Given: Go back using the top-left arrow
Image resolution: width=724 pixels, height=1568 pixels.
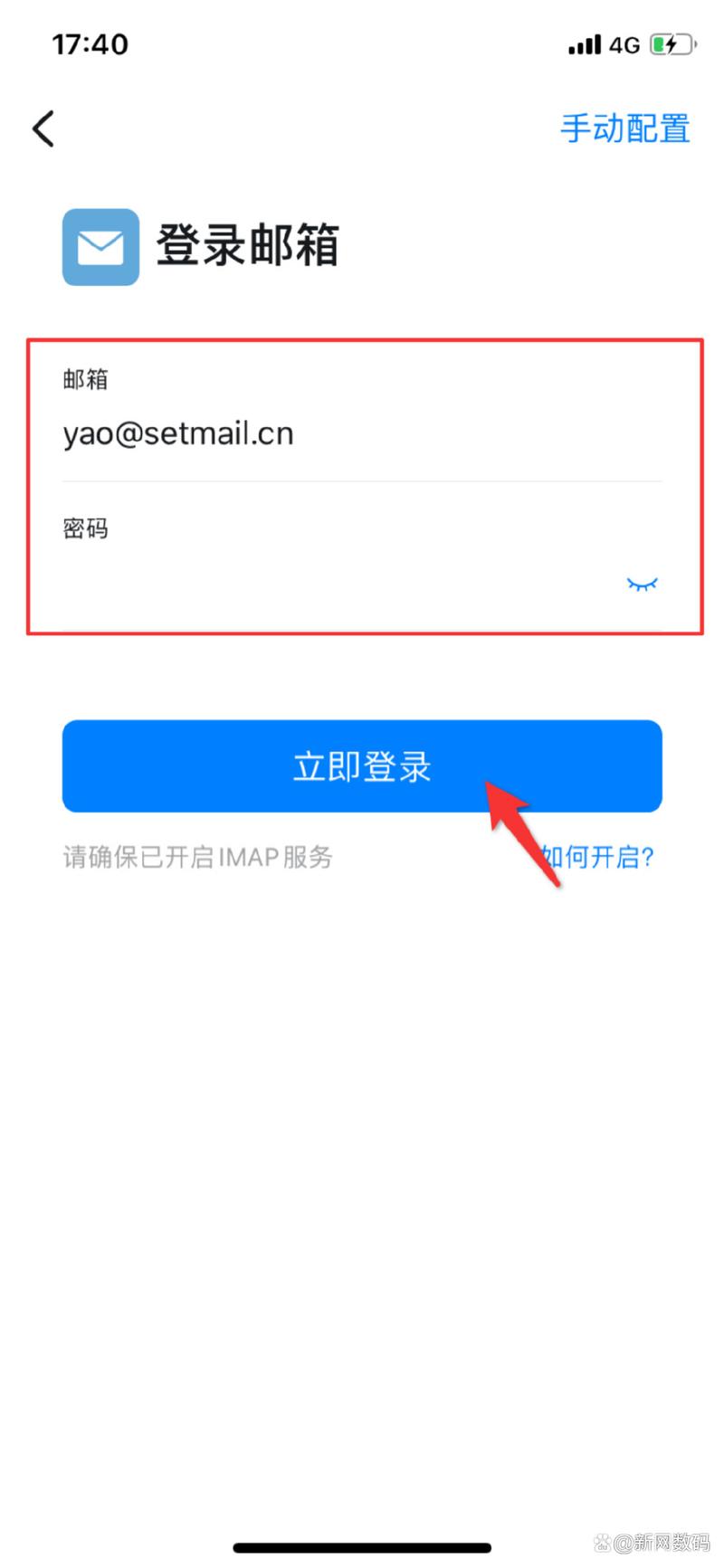Looking at the screenshot, I should pos(43,128).
